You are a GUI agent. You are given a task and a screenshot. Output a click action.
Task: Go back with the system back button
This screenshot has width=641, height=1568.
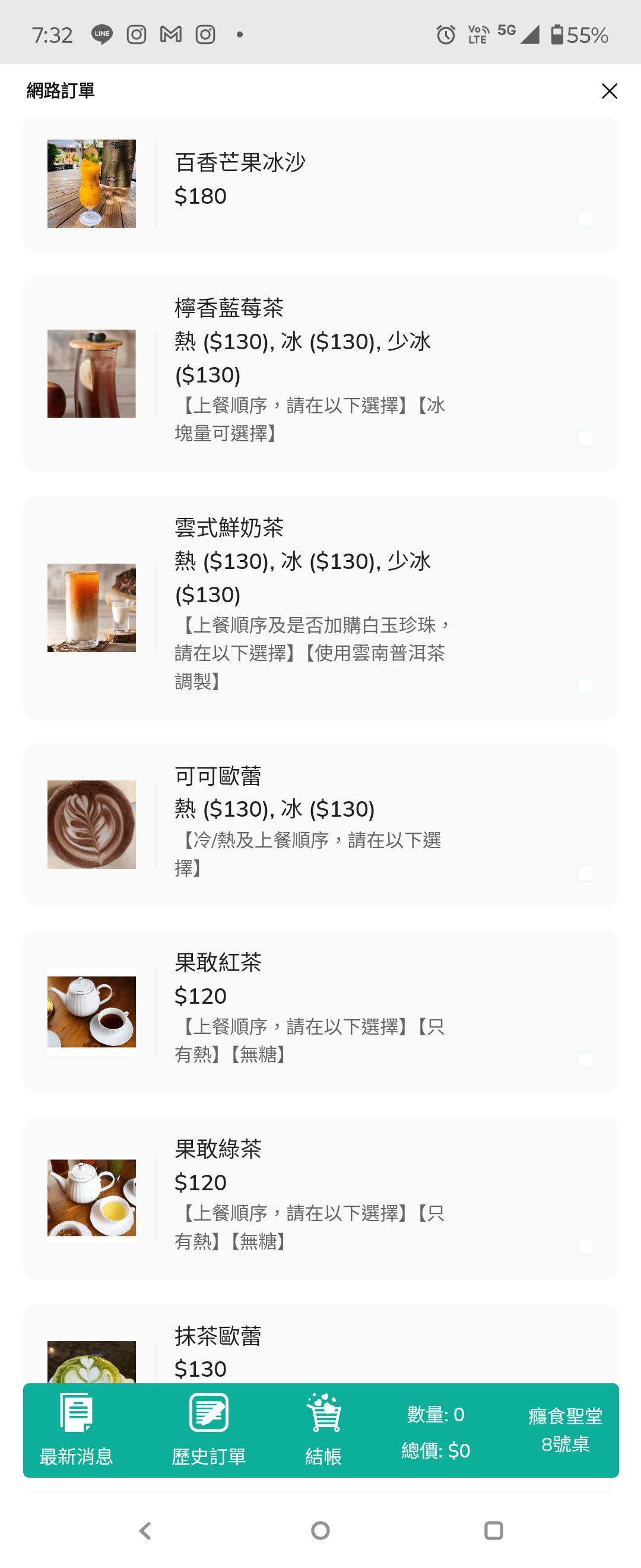coord(145,1530)
